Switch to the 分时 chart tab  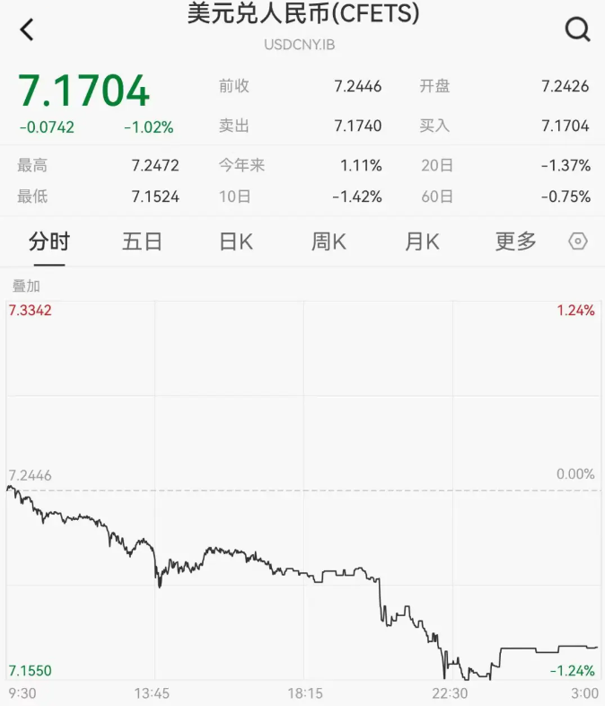point(49,241)
